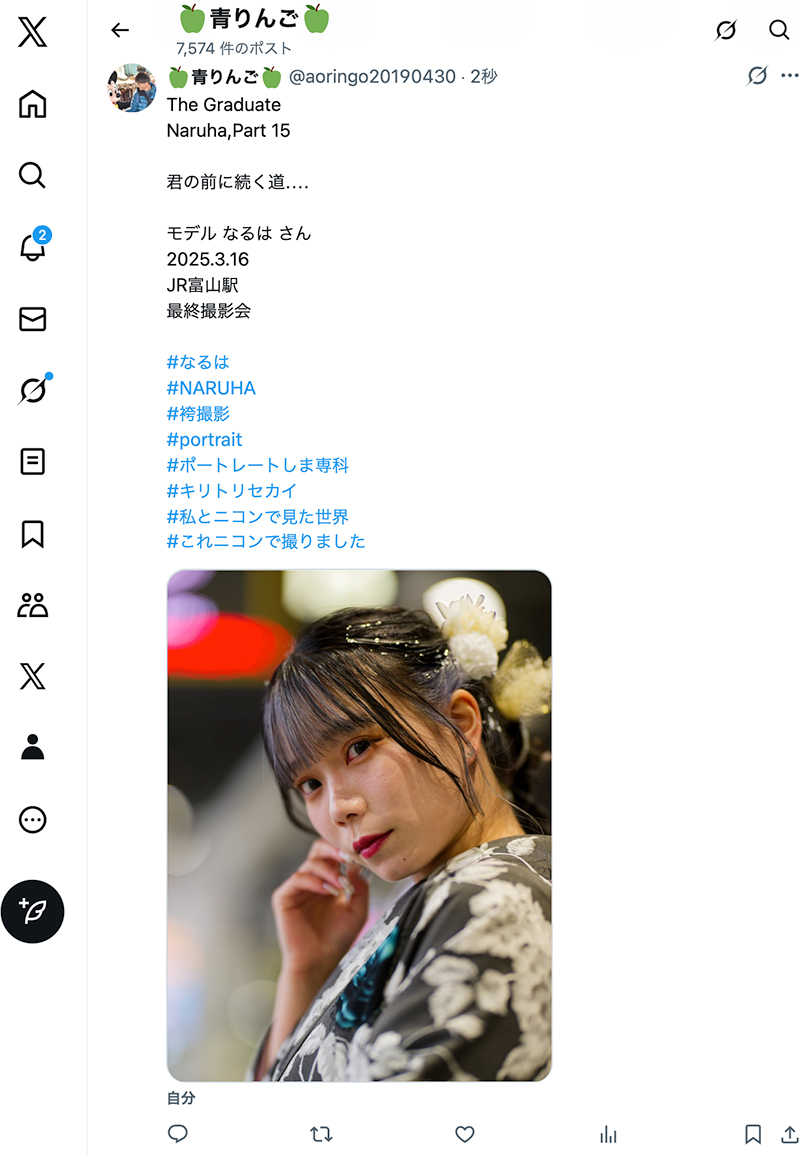Open the More circle menu in sidebar
The width and height of the screenshot is (800, 1157).
pos(32,819)
